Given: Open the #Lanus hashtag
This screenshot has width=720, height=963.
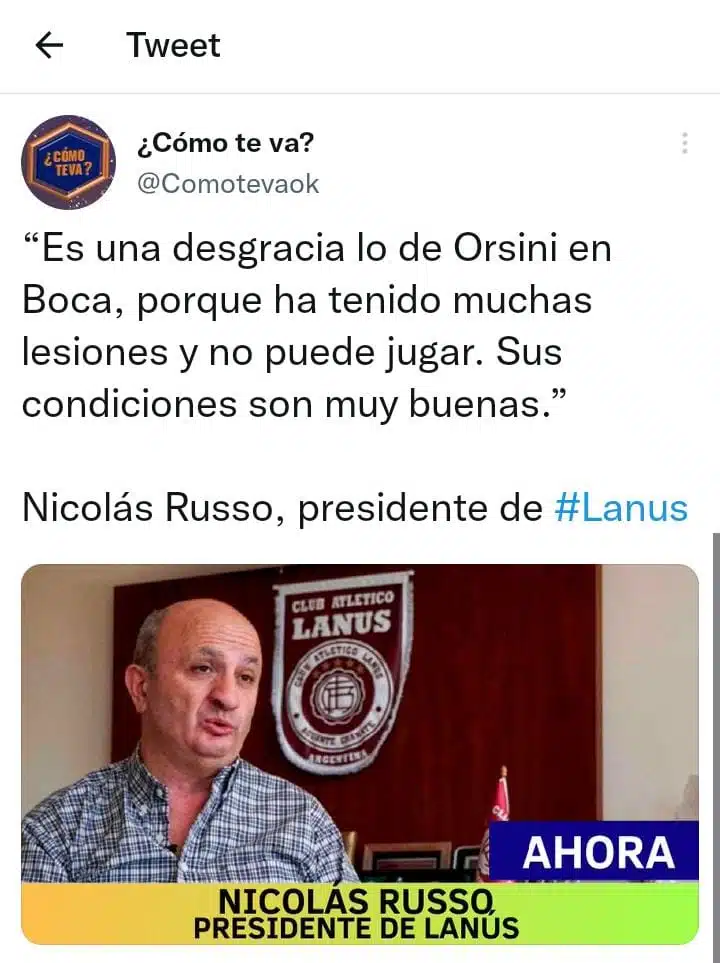Looking at the screenshot, I should click(620, 508).
